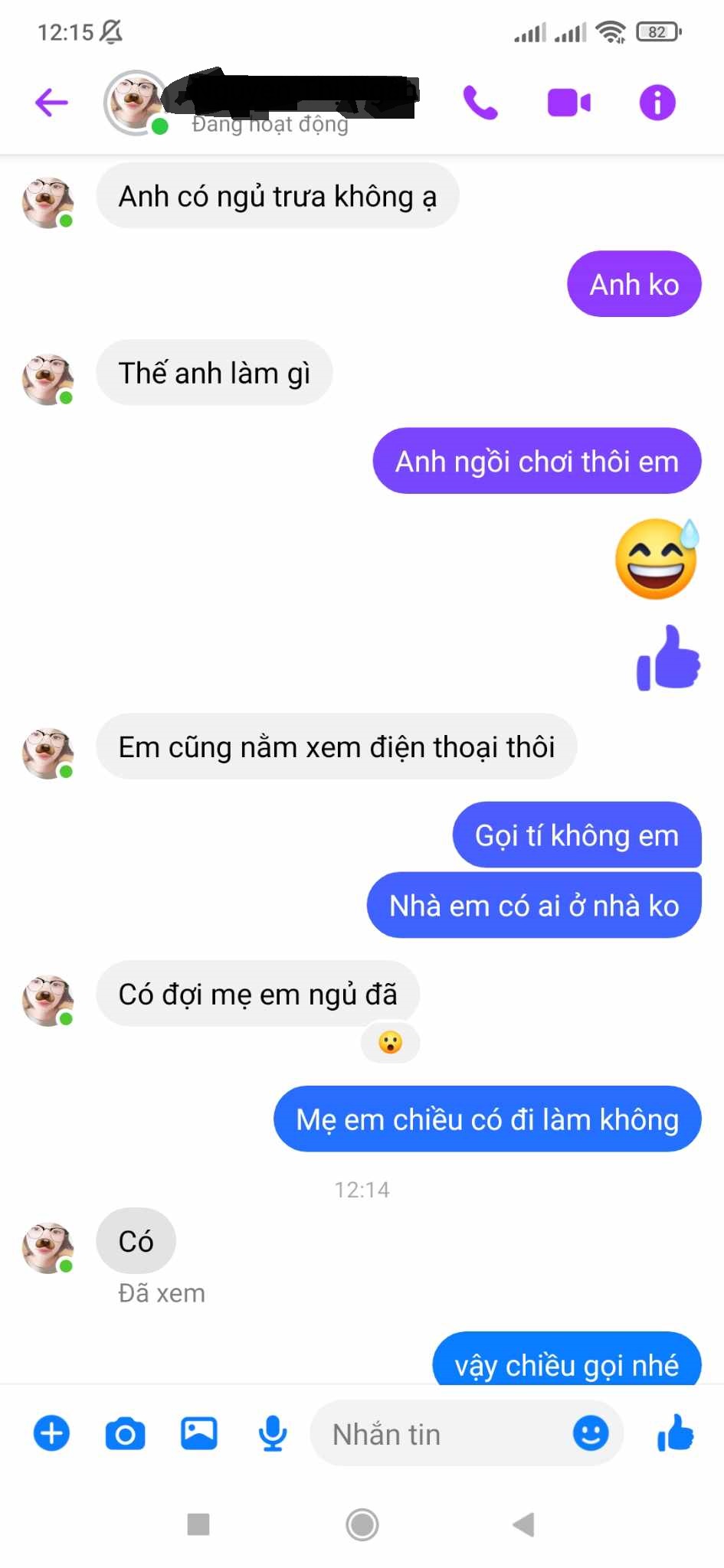Viewport: 724px width, 1568px height.
Task: Start a voice call
Action: click(480, 103)
